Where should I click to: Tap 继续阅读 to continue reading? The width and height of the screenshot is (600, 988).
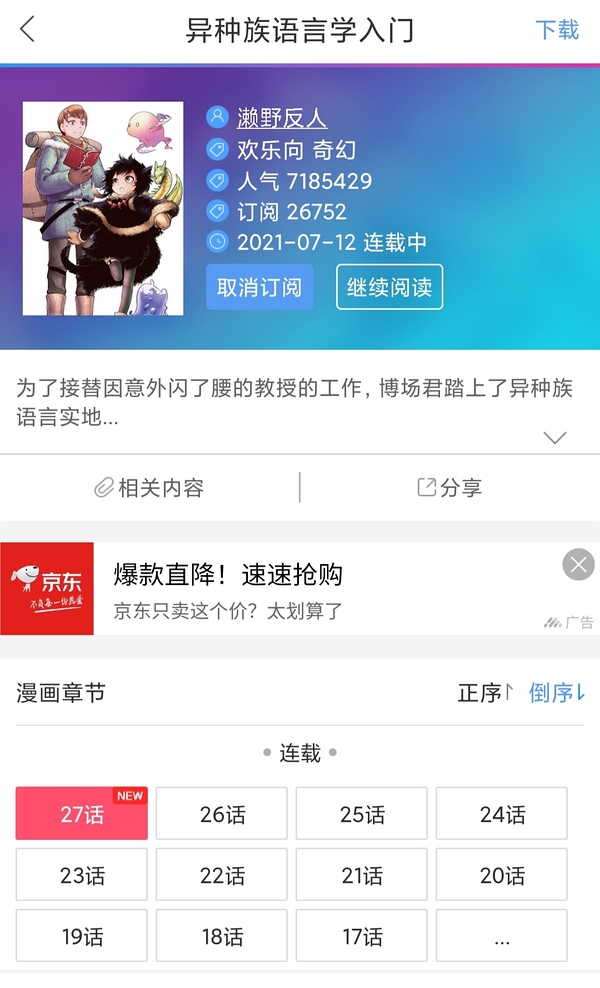(389, 287)
